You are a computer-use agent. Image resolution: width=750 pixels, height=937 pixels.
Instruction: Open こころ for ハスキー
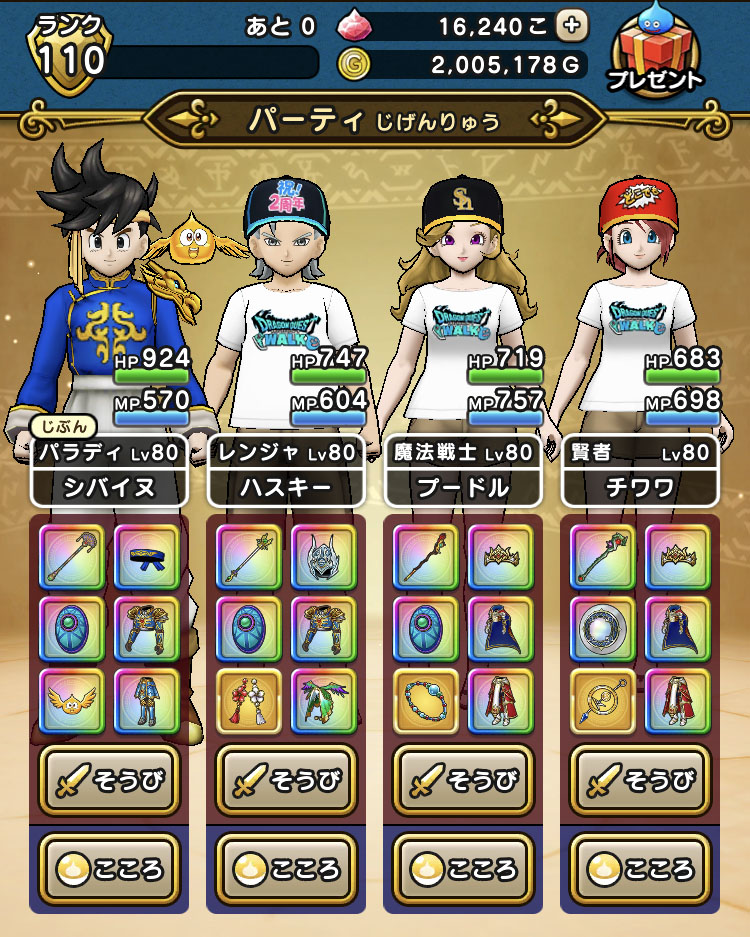tap(286, 868)
